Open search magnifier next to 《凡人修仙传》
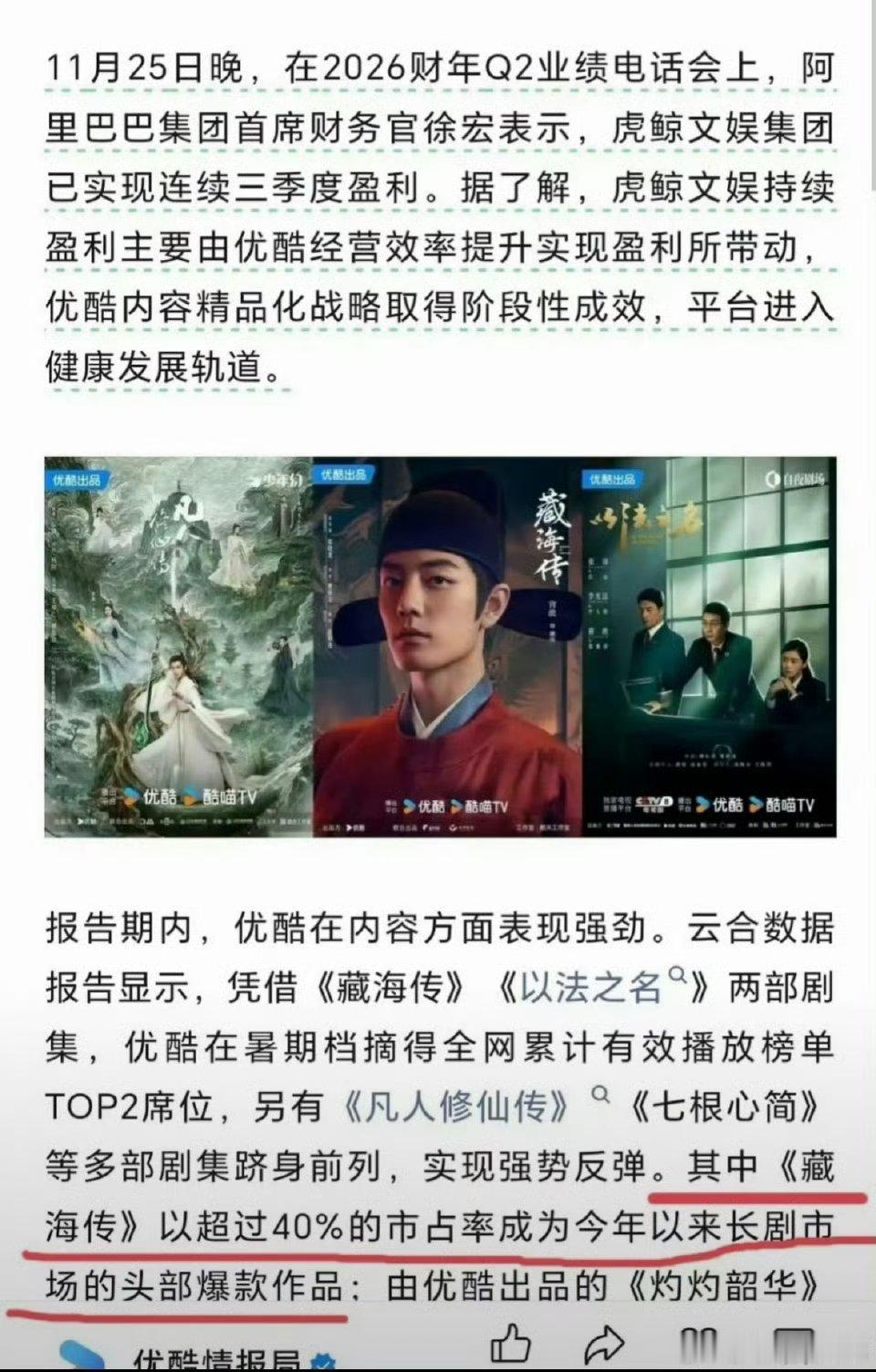The image size is (876, 1372). click(598, 1099)
